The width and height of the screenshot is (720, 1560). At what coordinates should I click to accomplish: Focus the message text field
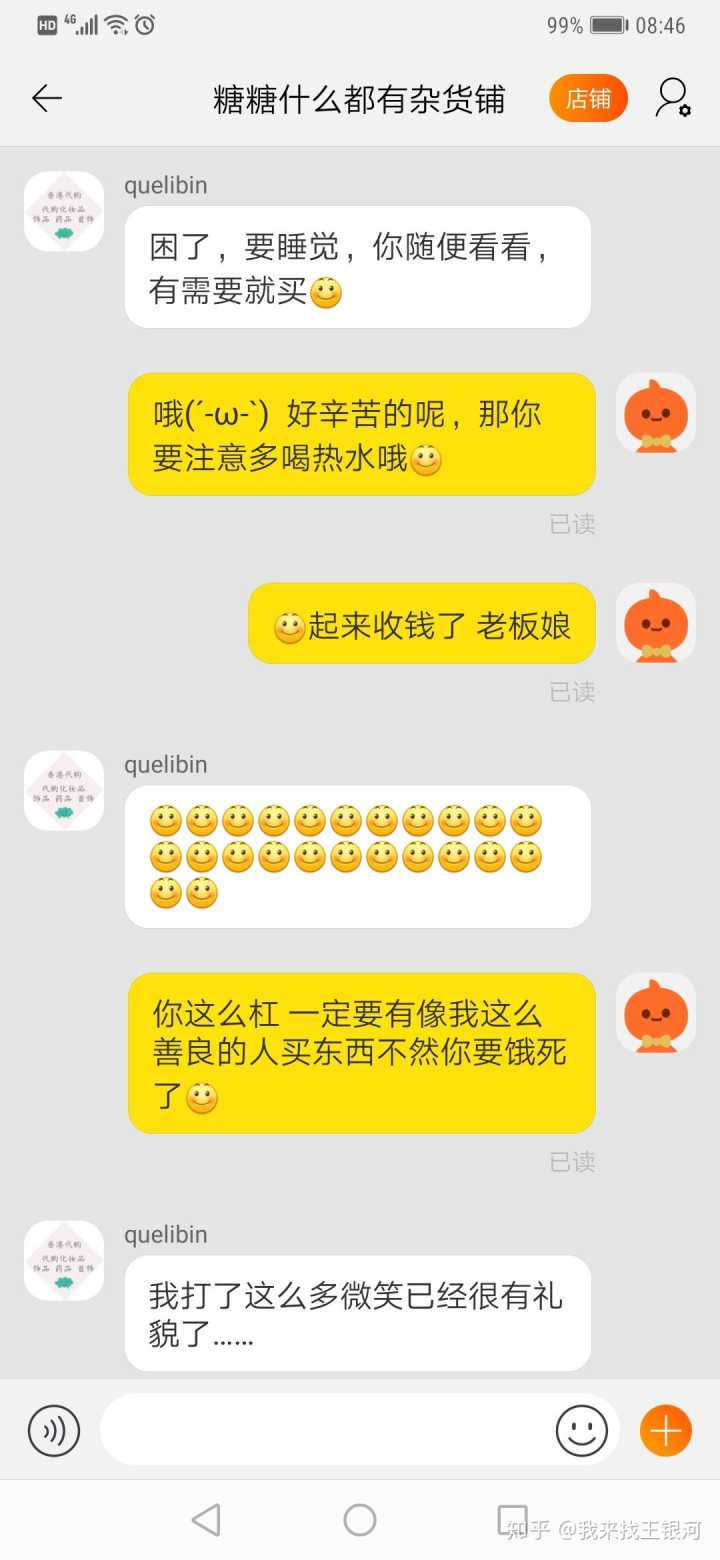tap(325, 1430)
